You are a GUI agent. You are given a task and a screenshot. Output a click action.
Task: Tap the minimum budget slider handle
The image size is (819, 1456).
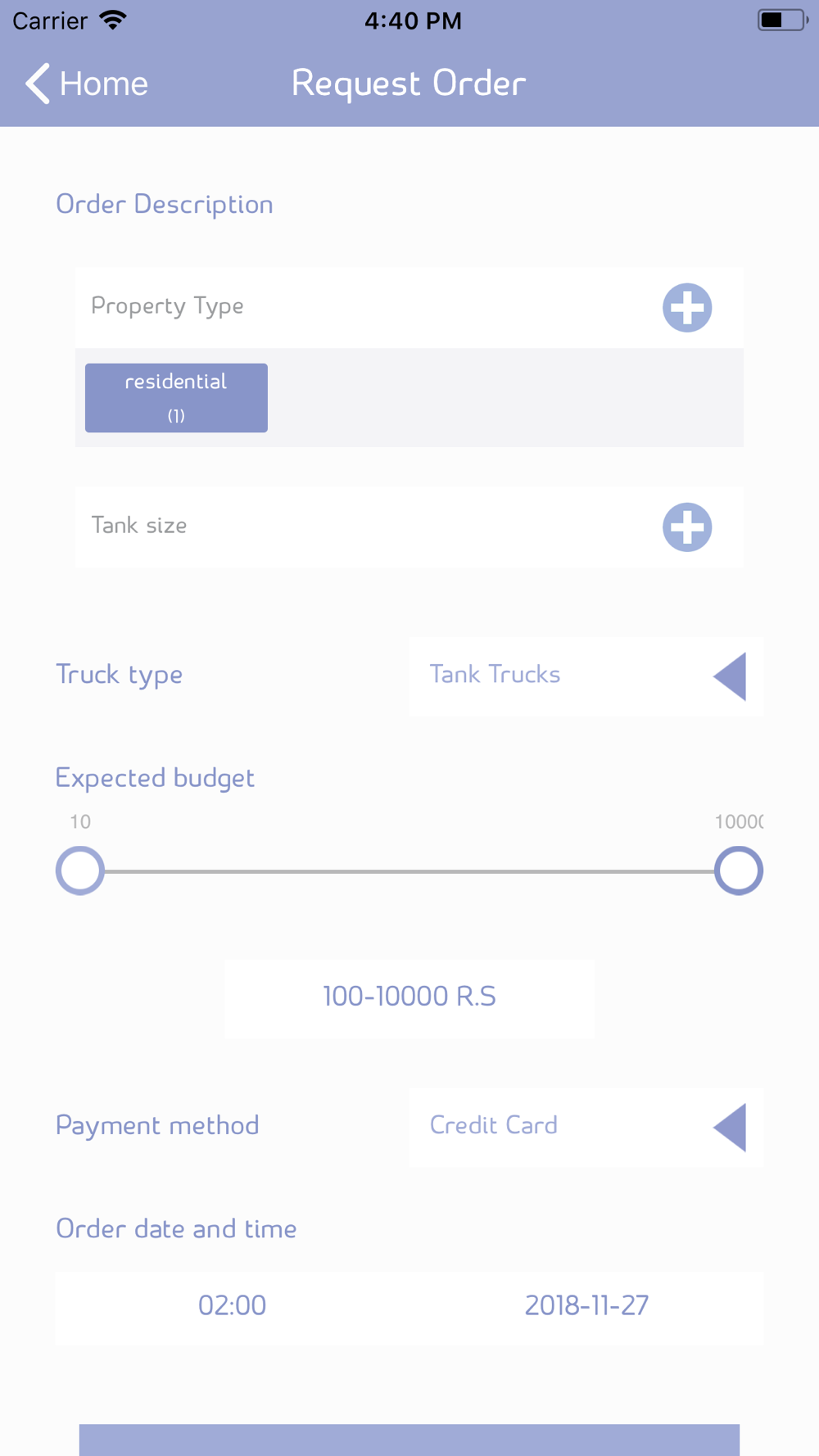[x=80, y=870]
